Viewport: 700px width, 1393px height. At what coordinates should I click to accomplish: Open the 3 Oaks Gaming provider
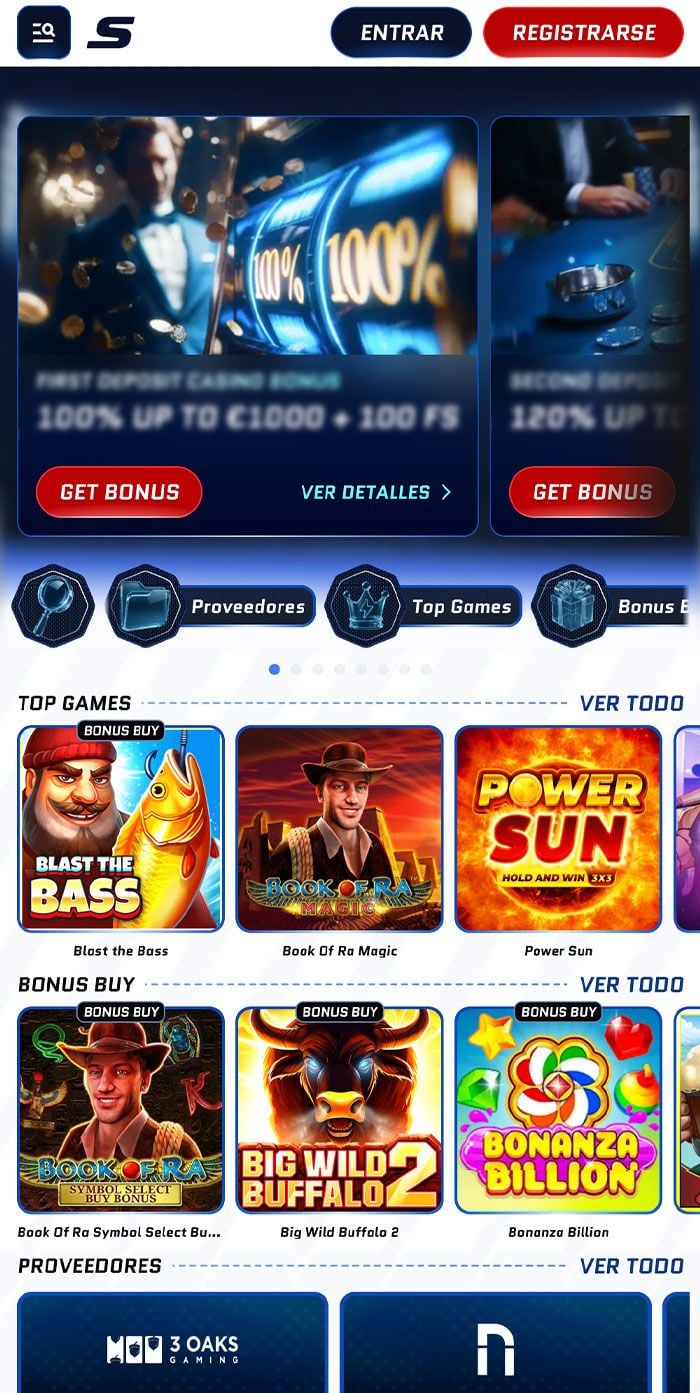(x=173, y=1348)
